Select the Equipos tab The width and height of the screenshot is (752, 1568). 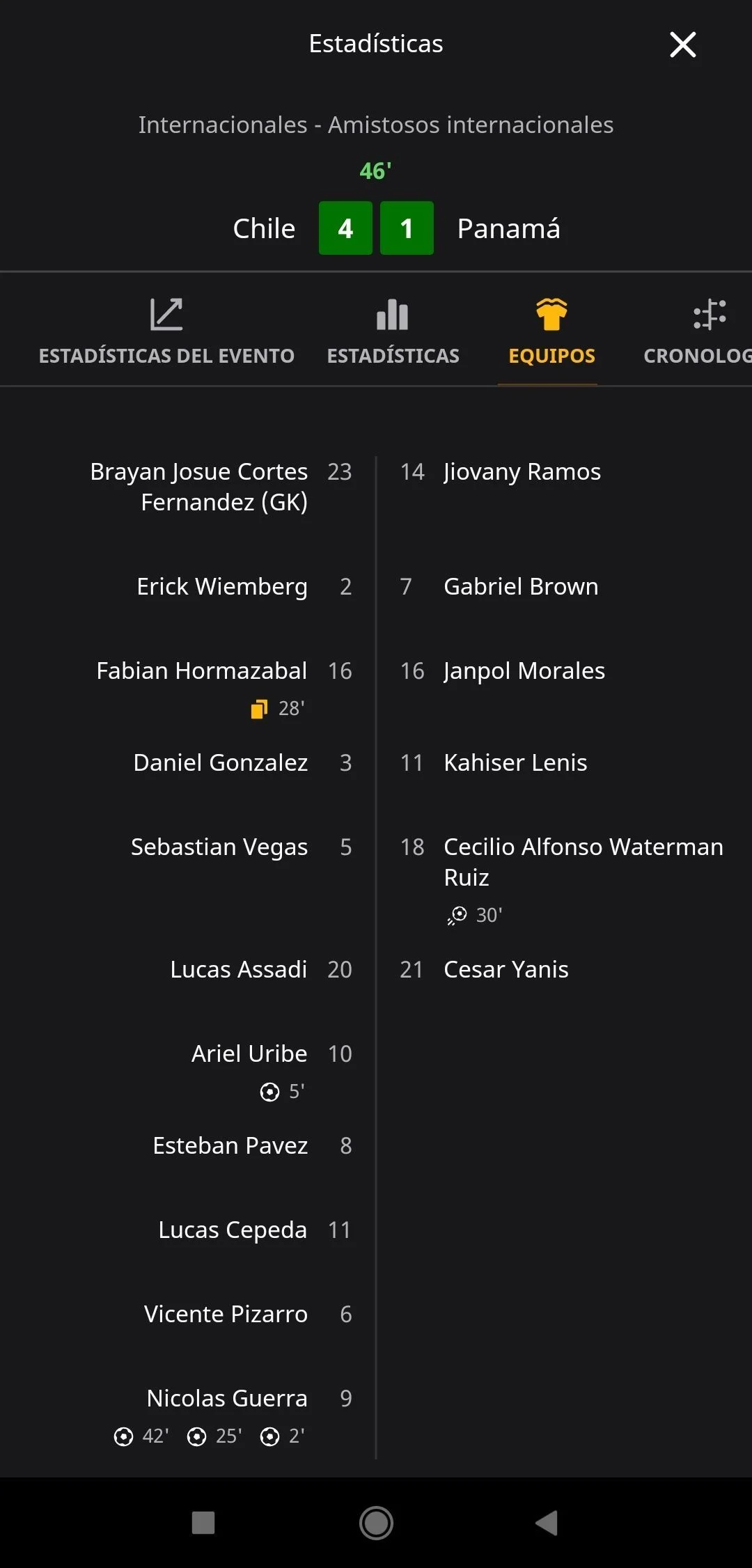coord(551,331)
